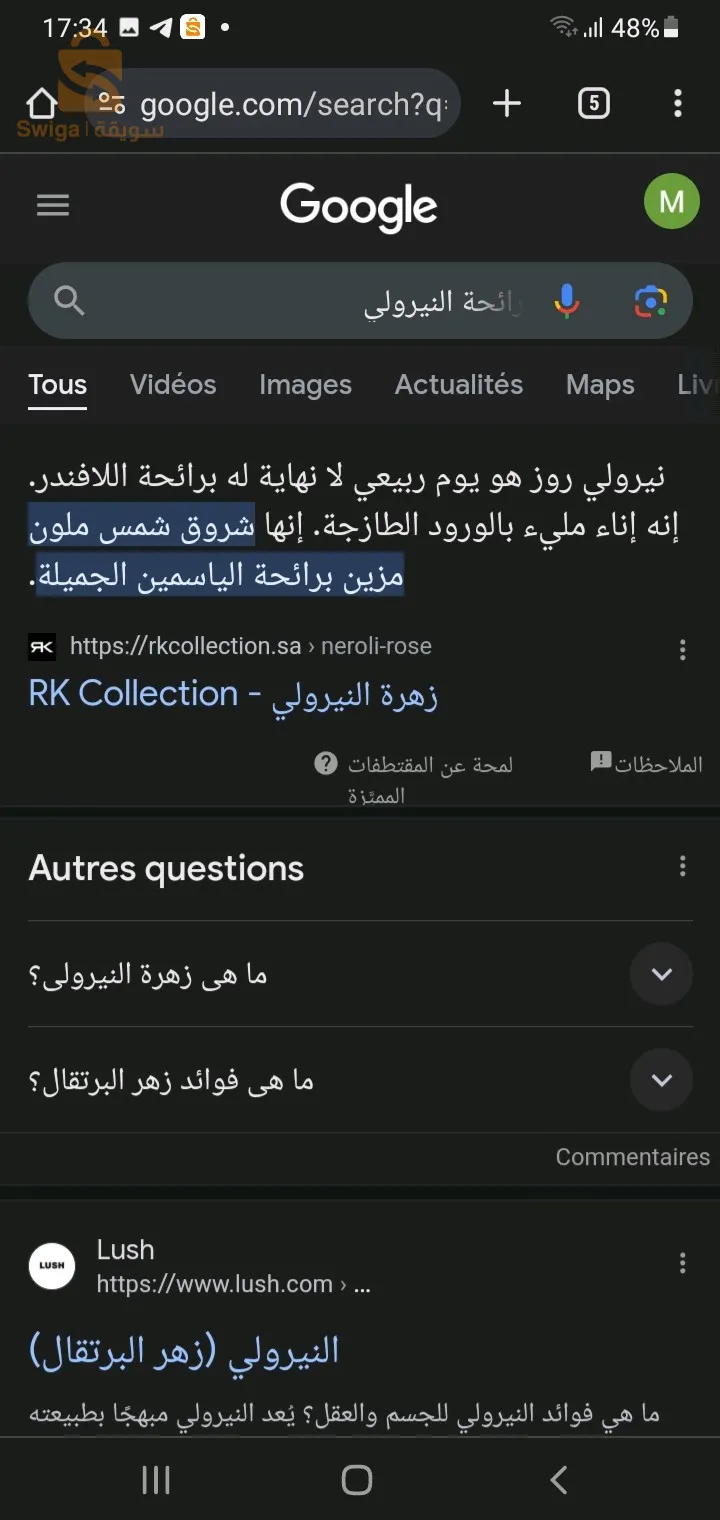Open the M account avatar
The image size is (720, 1520).
671,201
